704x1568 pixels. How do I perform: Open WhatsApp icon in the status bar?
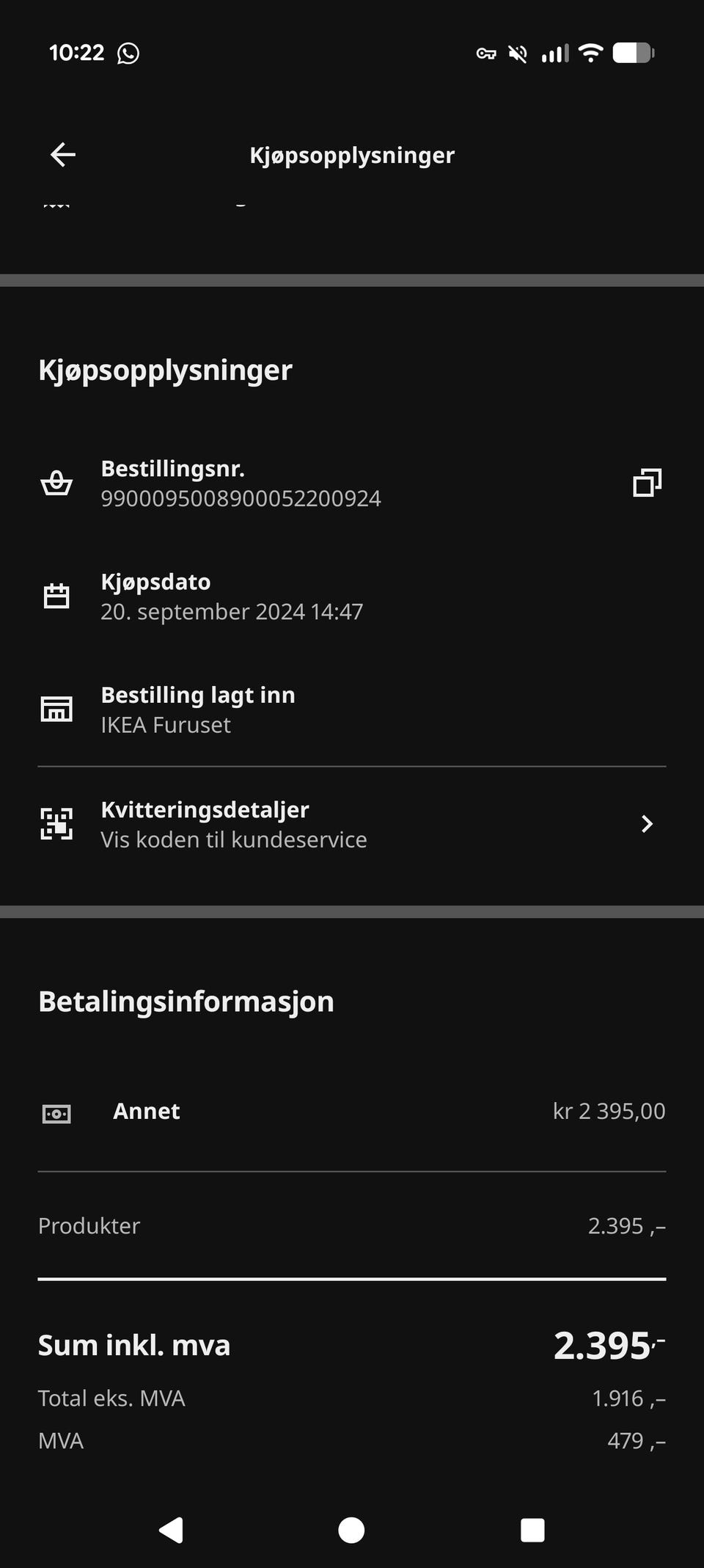click(130, 52)
